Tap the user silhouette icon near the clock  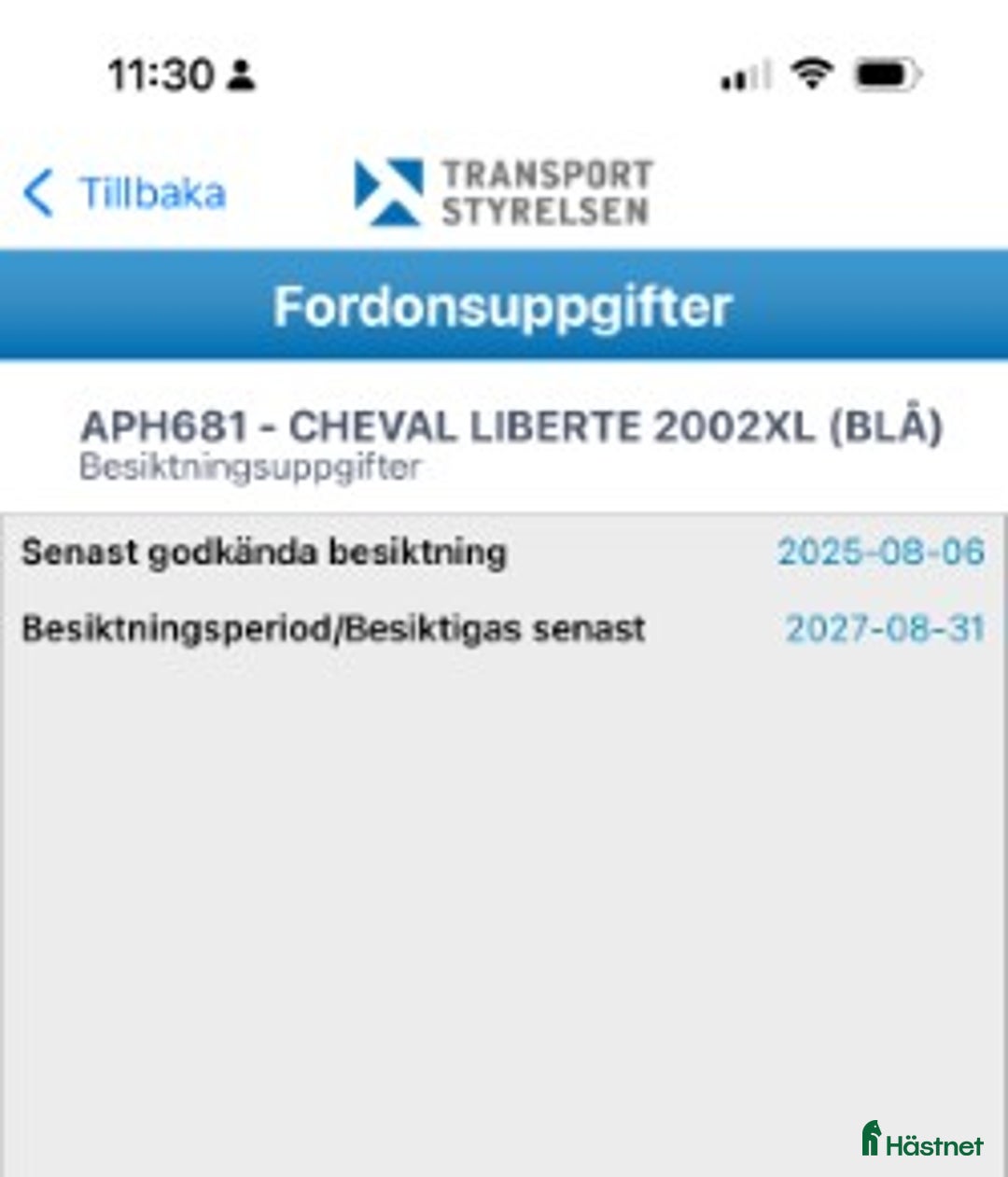tap(241, 75)
